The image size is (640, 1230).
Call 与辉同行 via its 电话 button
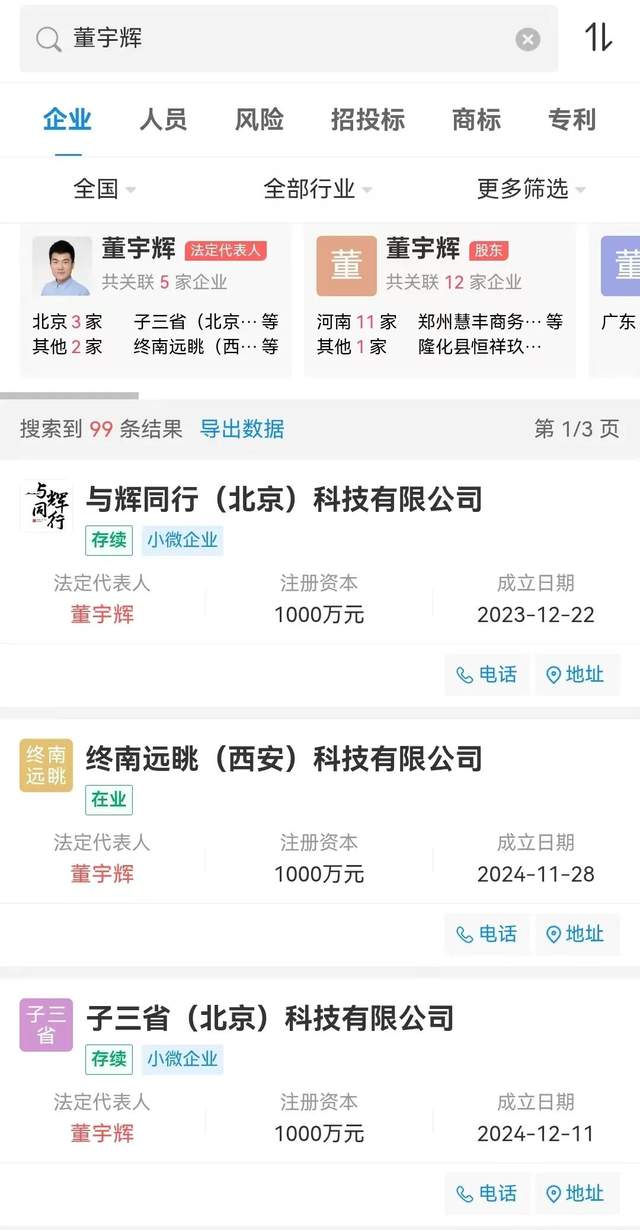coord(487,675)
